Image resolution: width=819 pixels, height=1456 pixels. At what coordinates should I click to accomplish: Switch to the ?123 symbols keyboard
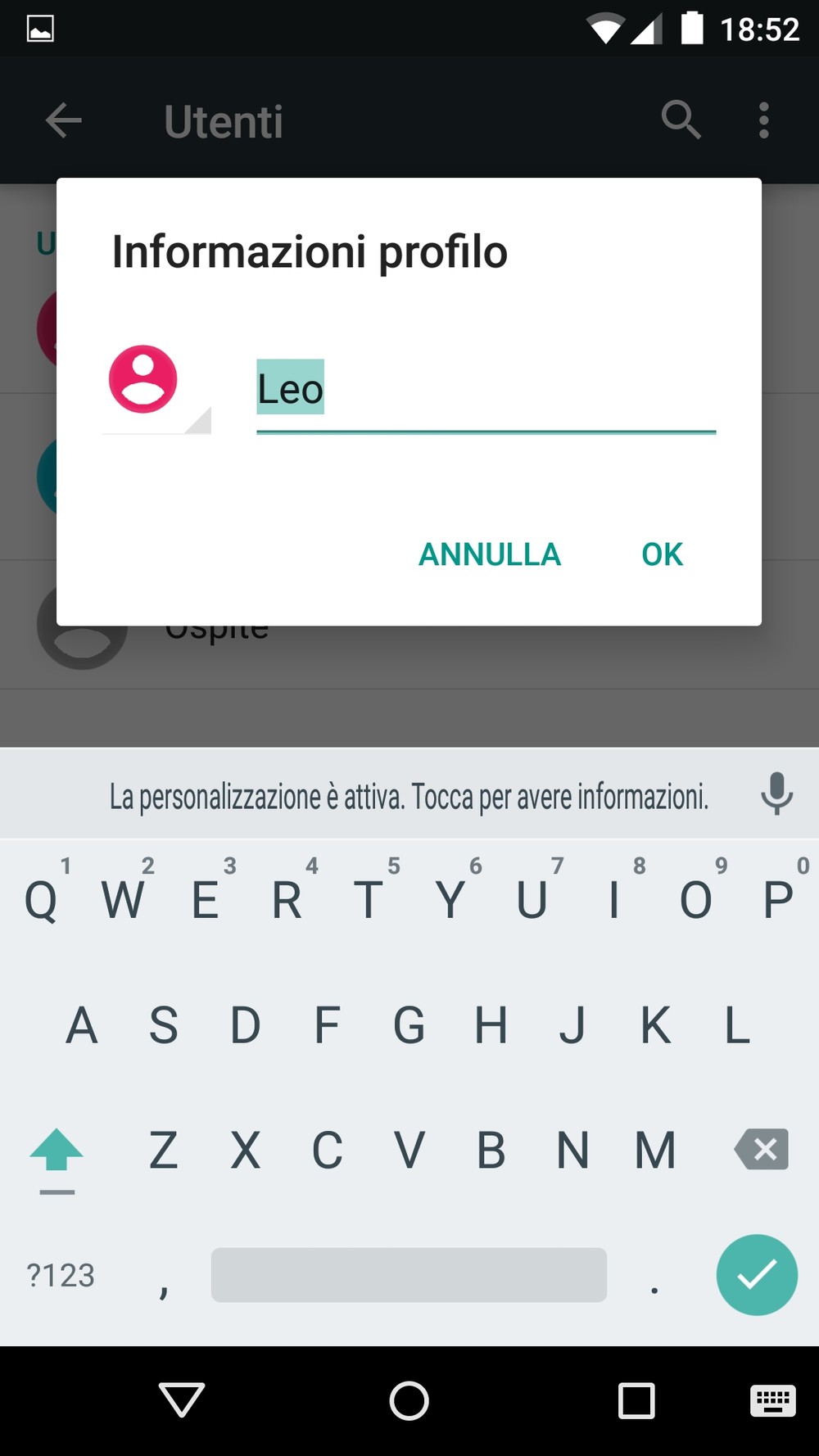click(x=61, y=1275)
